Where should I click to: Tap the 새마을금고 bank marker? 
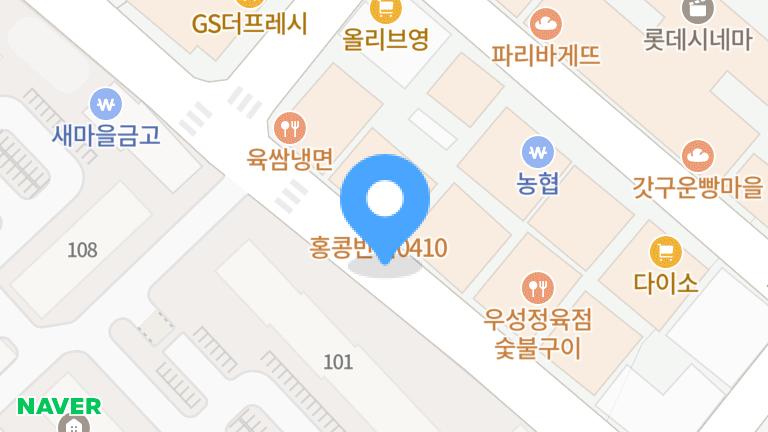coord(105,103)
